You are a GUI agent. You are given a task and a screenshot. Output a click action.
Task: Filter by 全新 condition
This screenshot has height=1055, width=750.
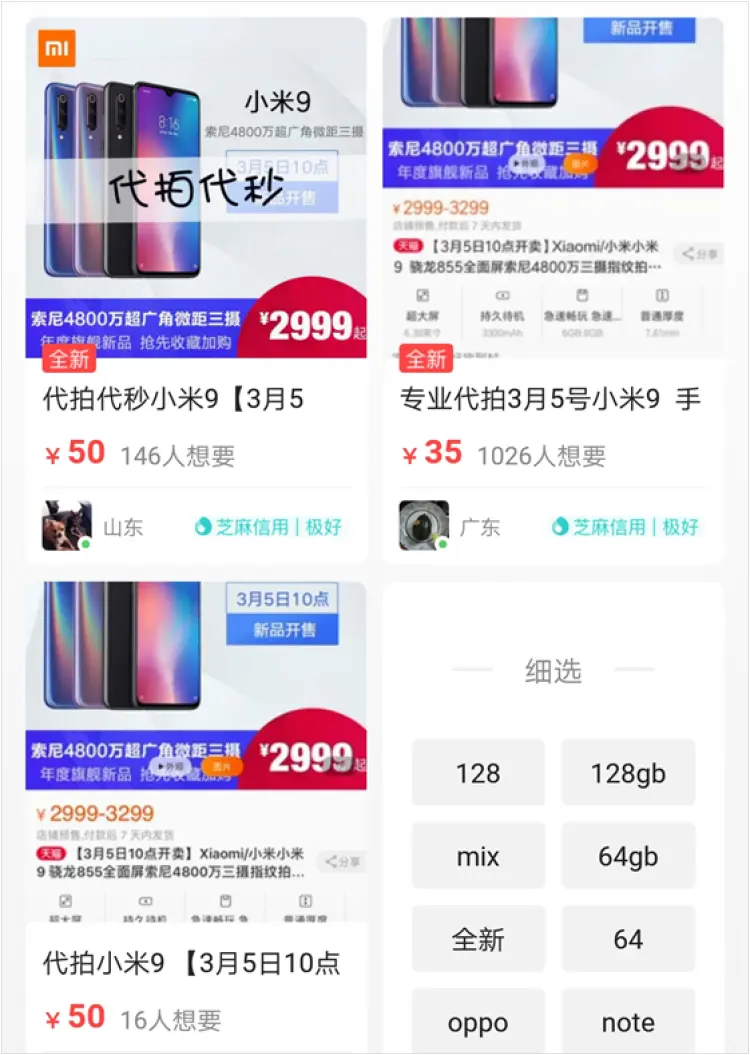(478, 939)
